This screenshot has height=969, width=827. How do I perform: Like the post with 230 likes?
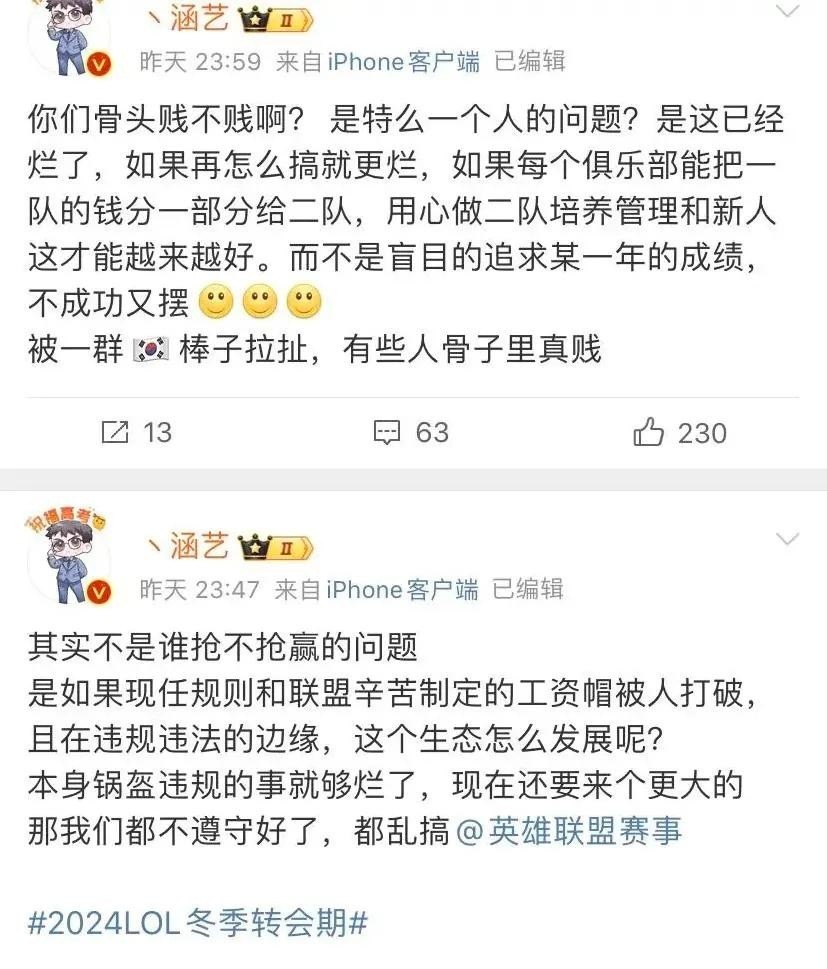(680, 432)
